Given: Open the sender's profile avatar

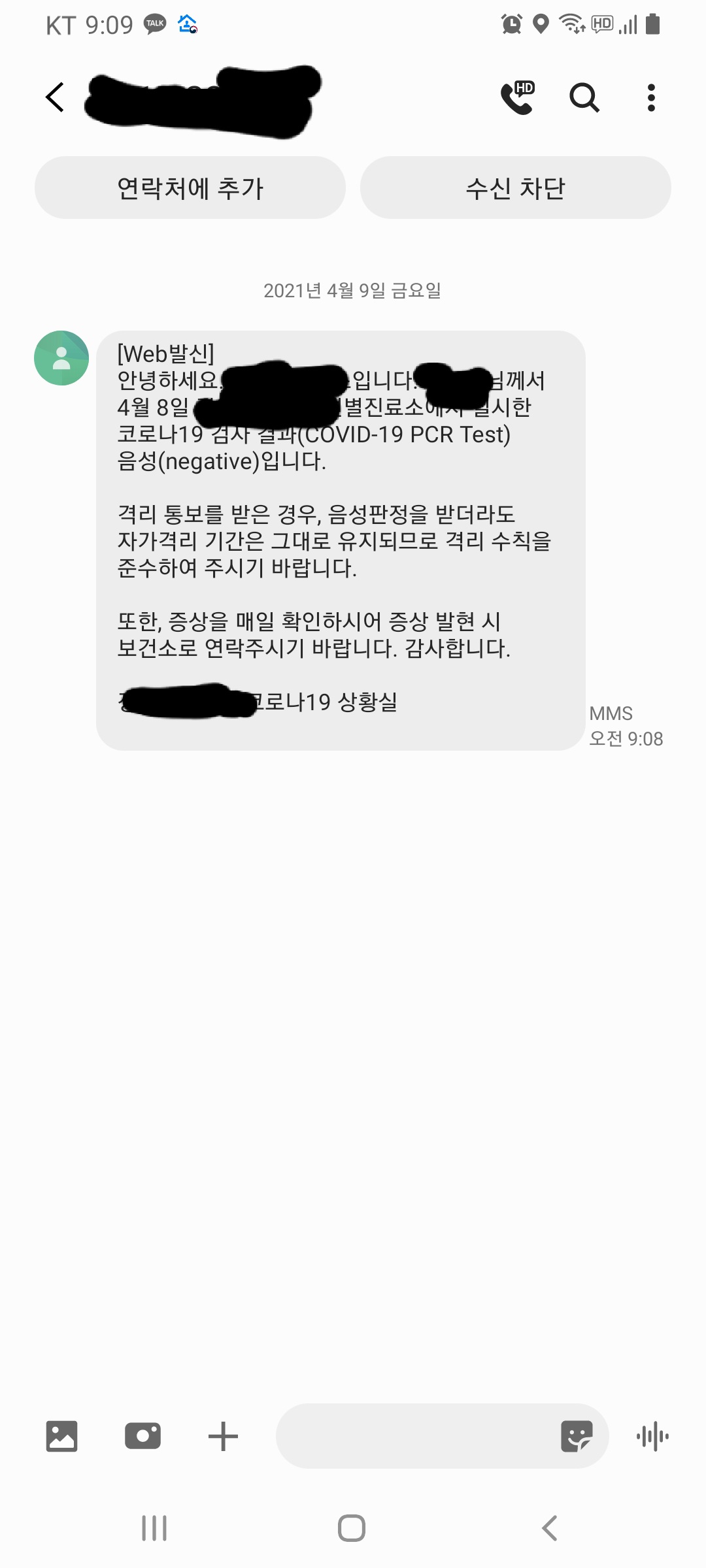Looking at the screenshot, I should (61, 358).
